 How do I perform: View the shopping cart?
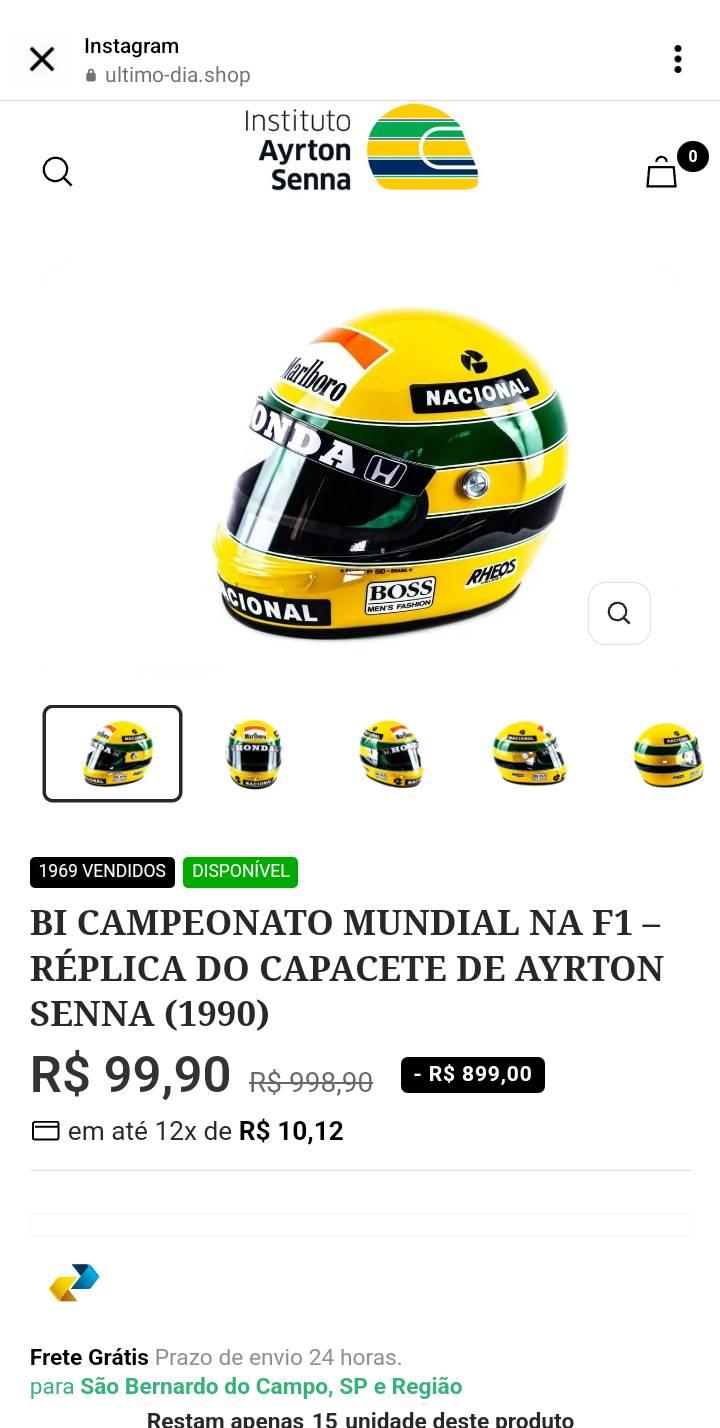coord(663,172)
